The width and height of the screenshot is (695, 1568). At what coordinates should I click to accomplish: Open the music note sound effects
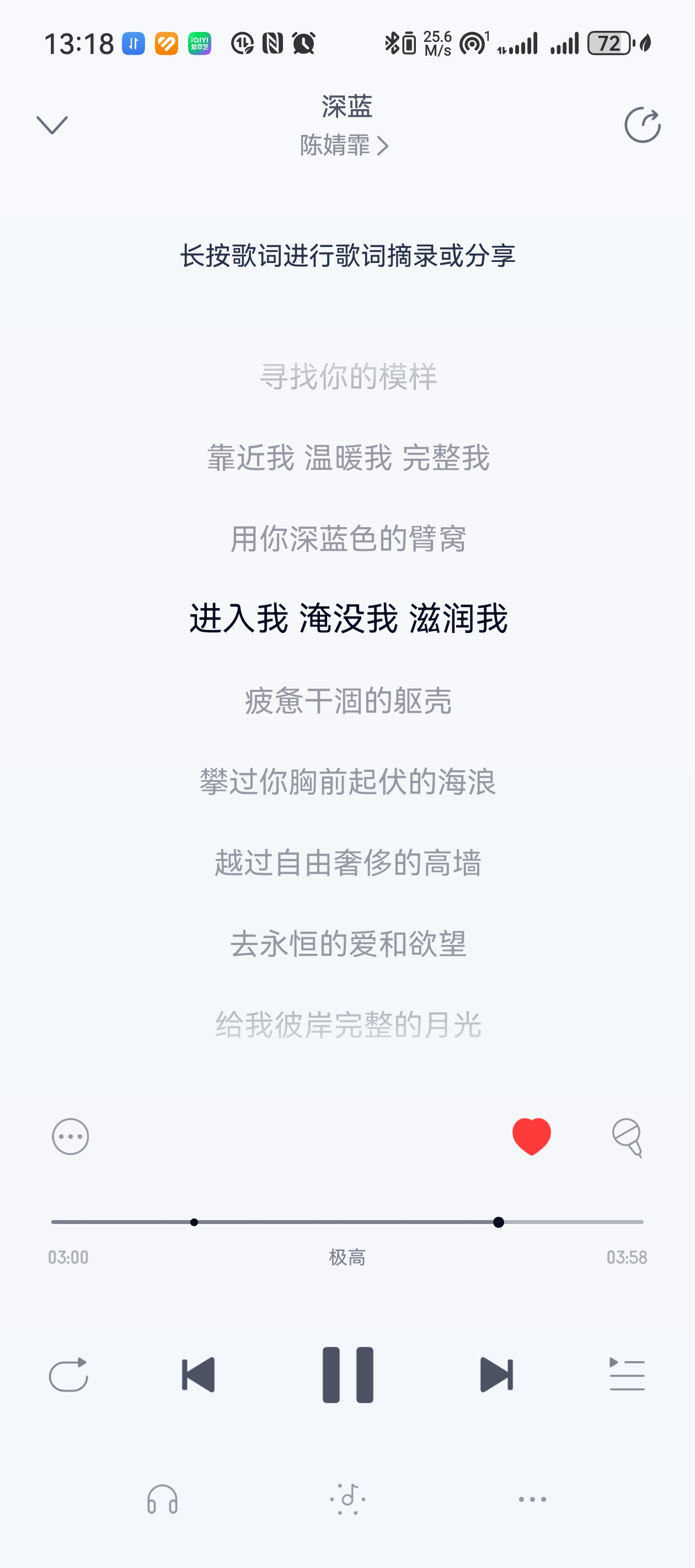[x=347, y=1499]
